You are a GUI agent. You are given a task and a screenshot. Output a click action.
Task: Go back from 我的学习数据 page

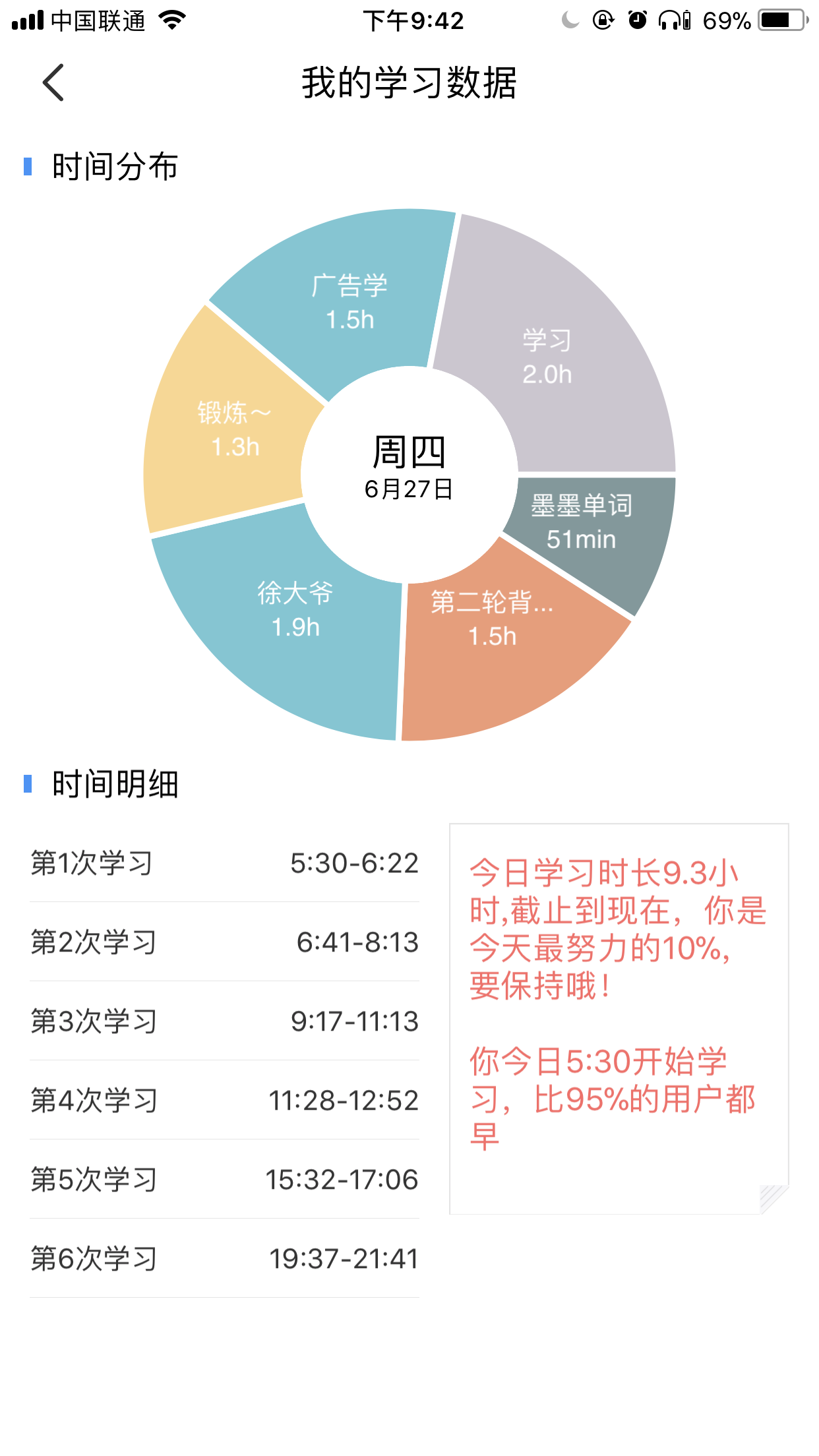click(53, 82)
